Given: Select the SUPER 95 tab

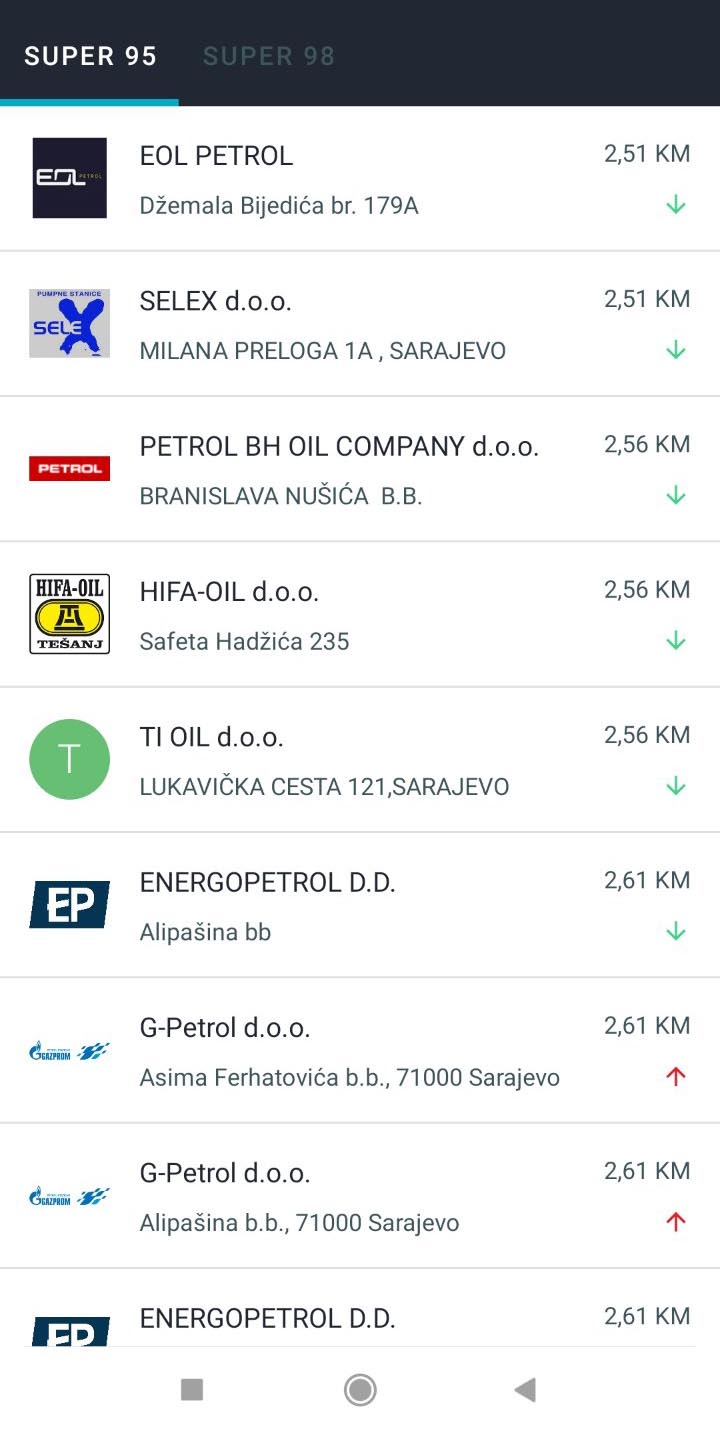Looking at the screenshot, I should coord(90,56).
